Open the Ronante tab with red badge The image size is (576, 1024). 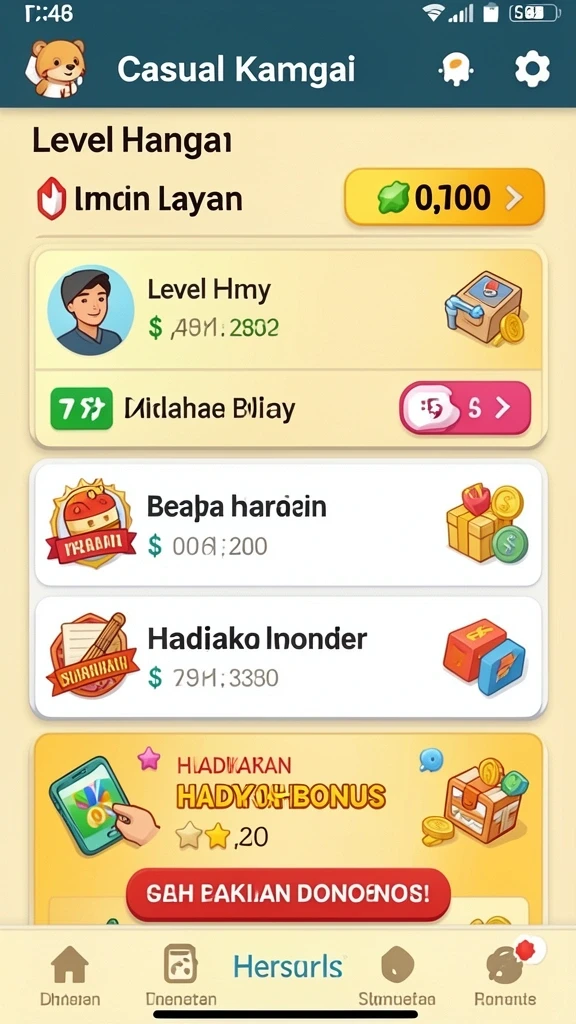[505, 976]
